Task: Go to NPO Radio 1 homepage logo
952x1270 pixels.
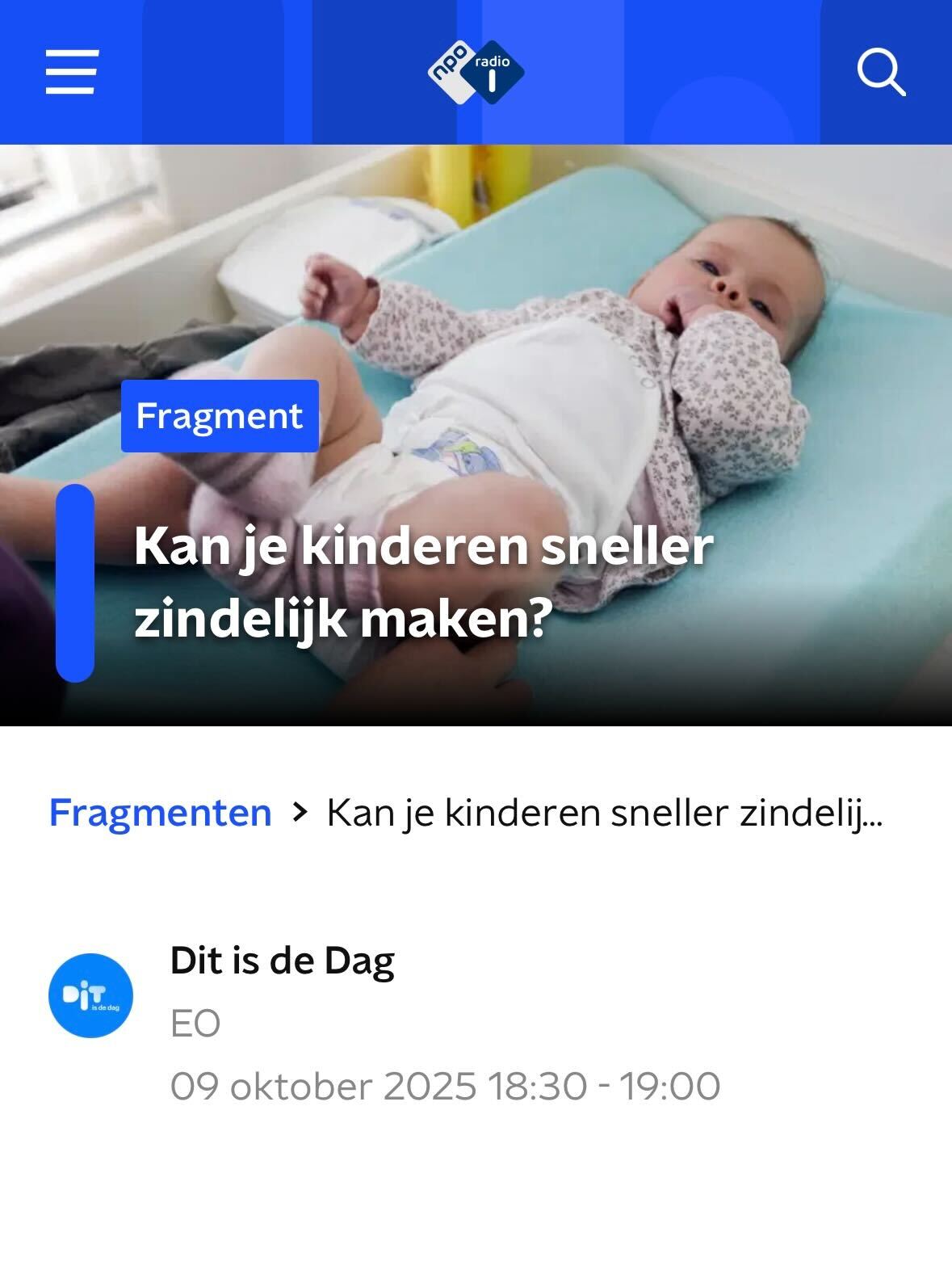Action: pyautogui.click(x=476, y=72)
